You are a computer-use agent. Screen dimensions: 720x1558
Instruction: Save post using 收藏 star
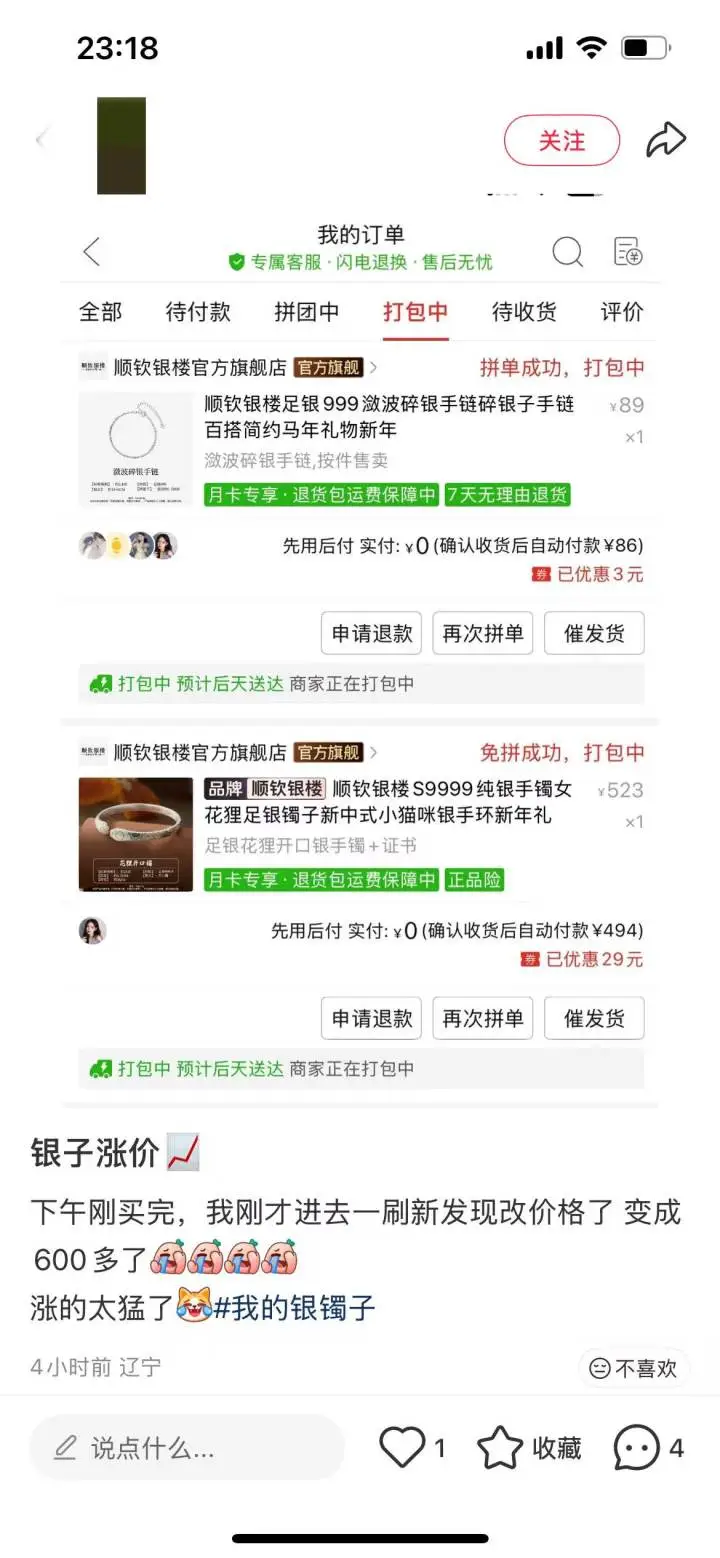[500, 1447]
